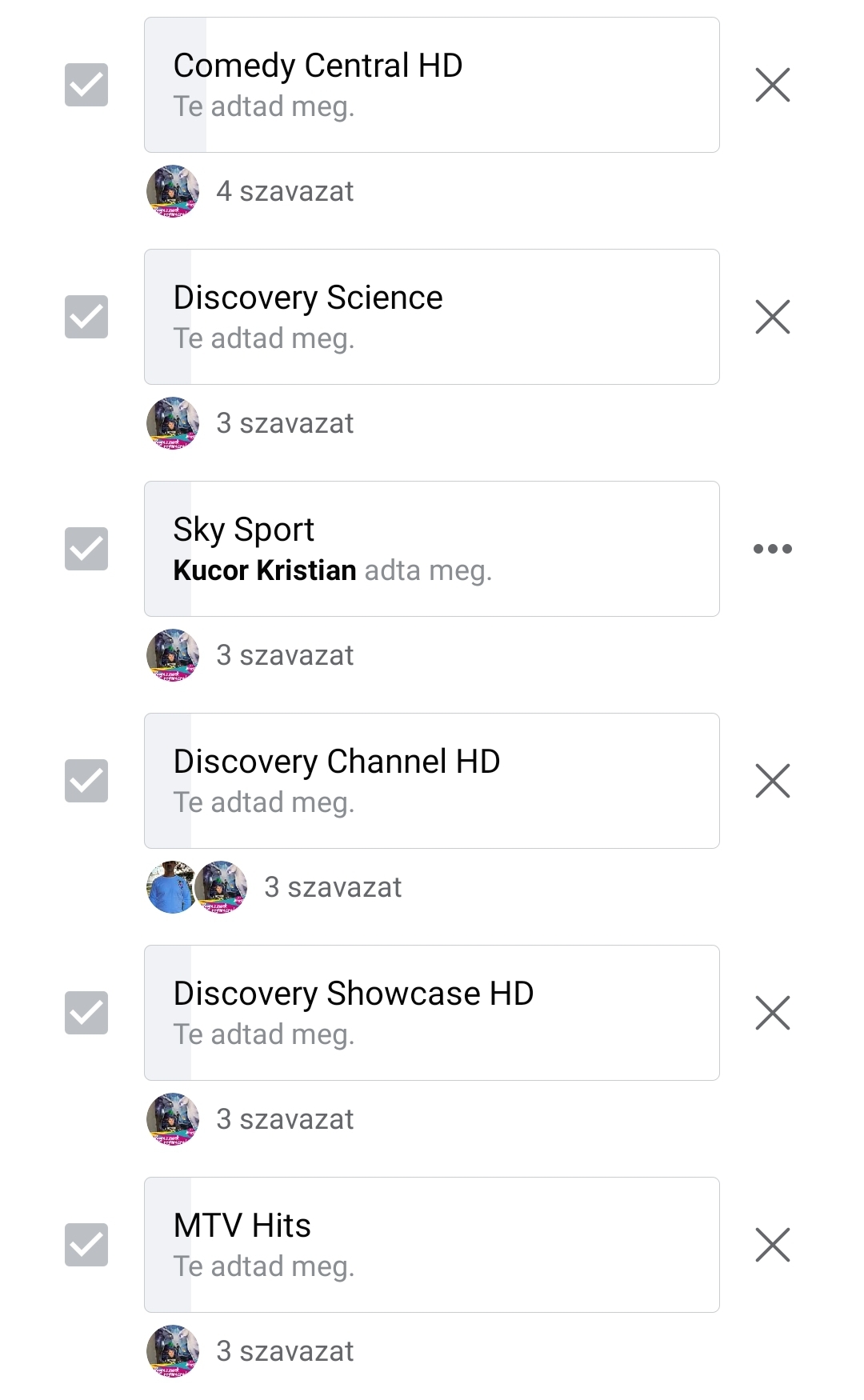Select the Discovery Science option card

[x=432, y=317]
